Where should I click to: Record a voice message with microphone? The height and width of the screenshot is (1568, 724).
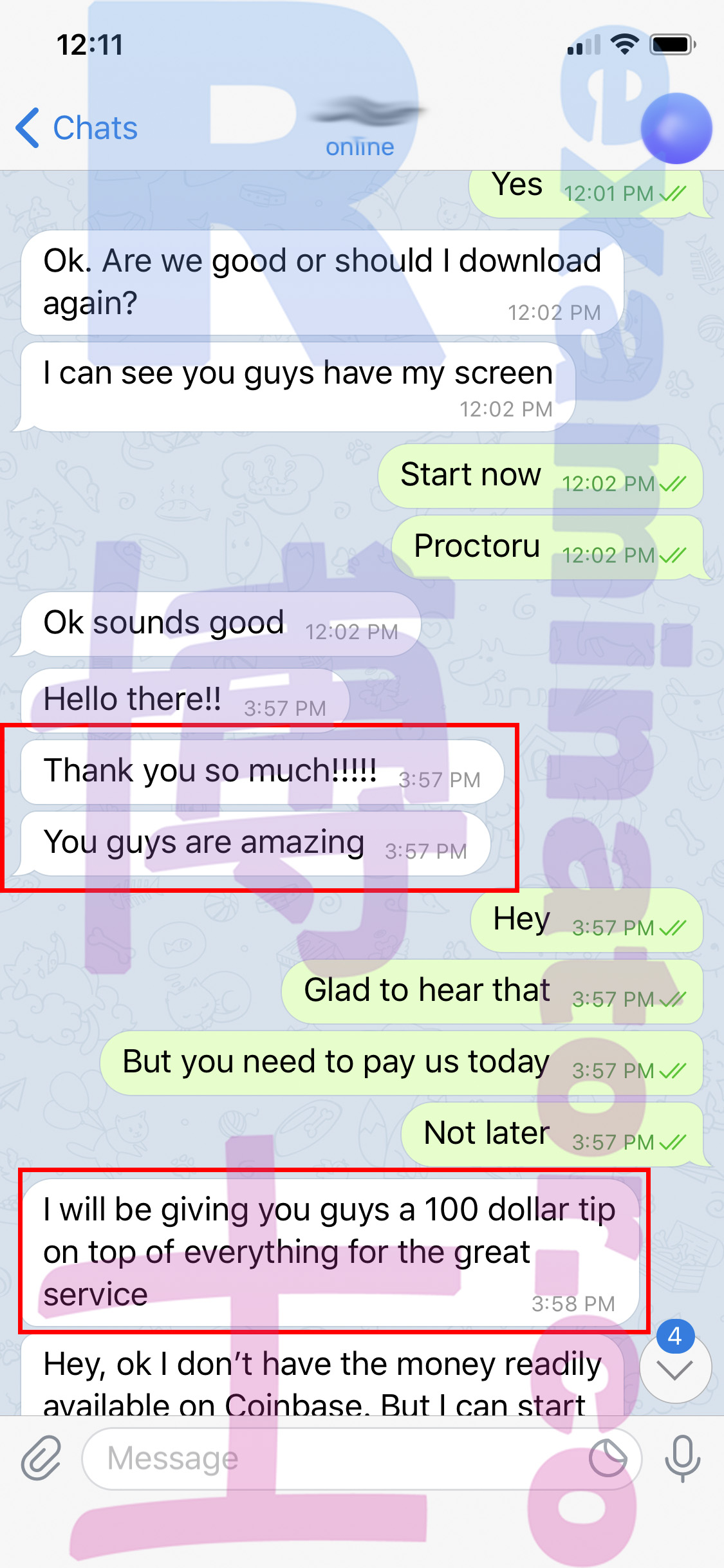pyautogui.click(x=683, y=1458)
